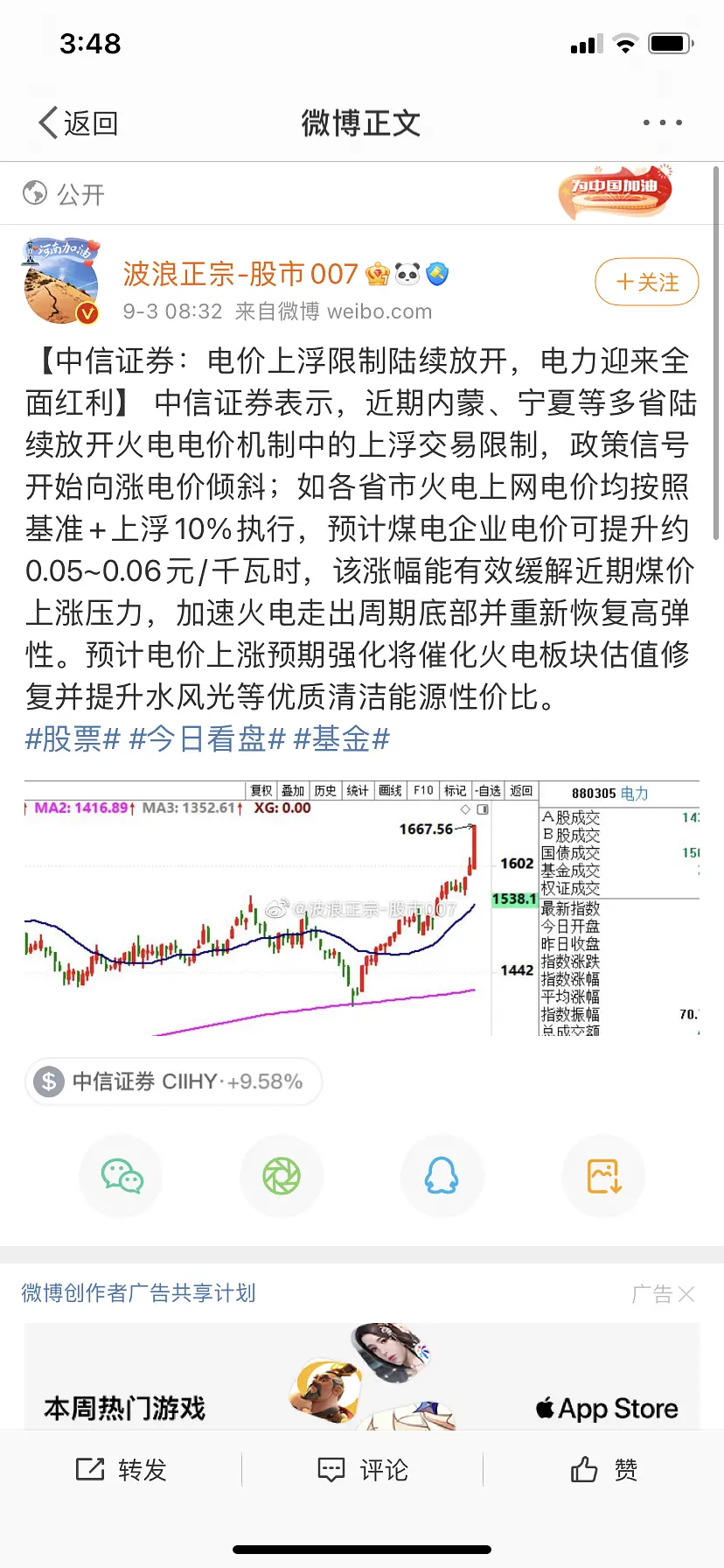Go back via 返回
Viewport: 724px width, 1568px height.
[79, 123]
